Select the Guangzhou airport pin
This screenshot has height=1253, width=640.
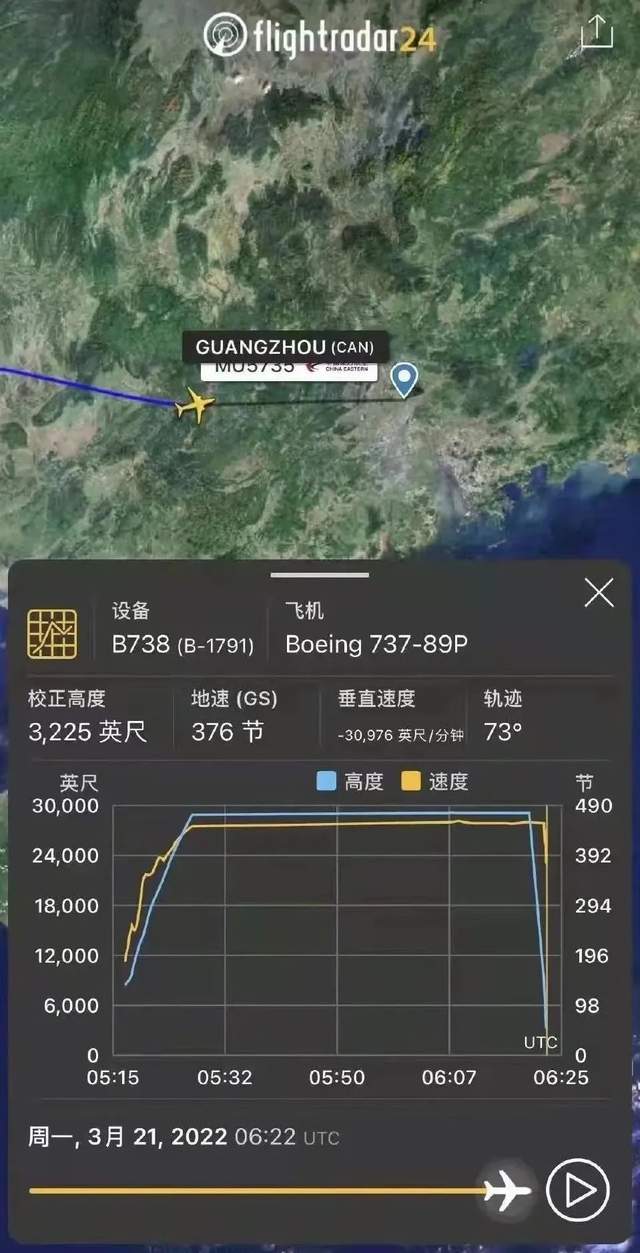click(403, 380)
